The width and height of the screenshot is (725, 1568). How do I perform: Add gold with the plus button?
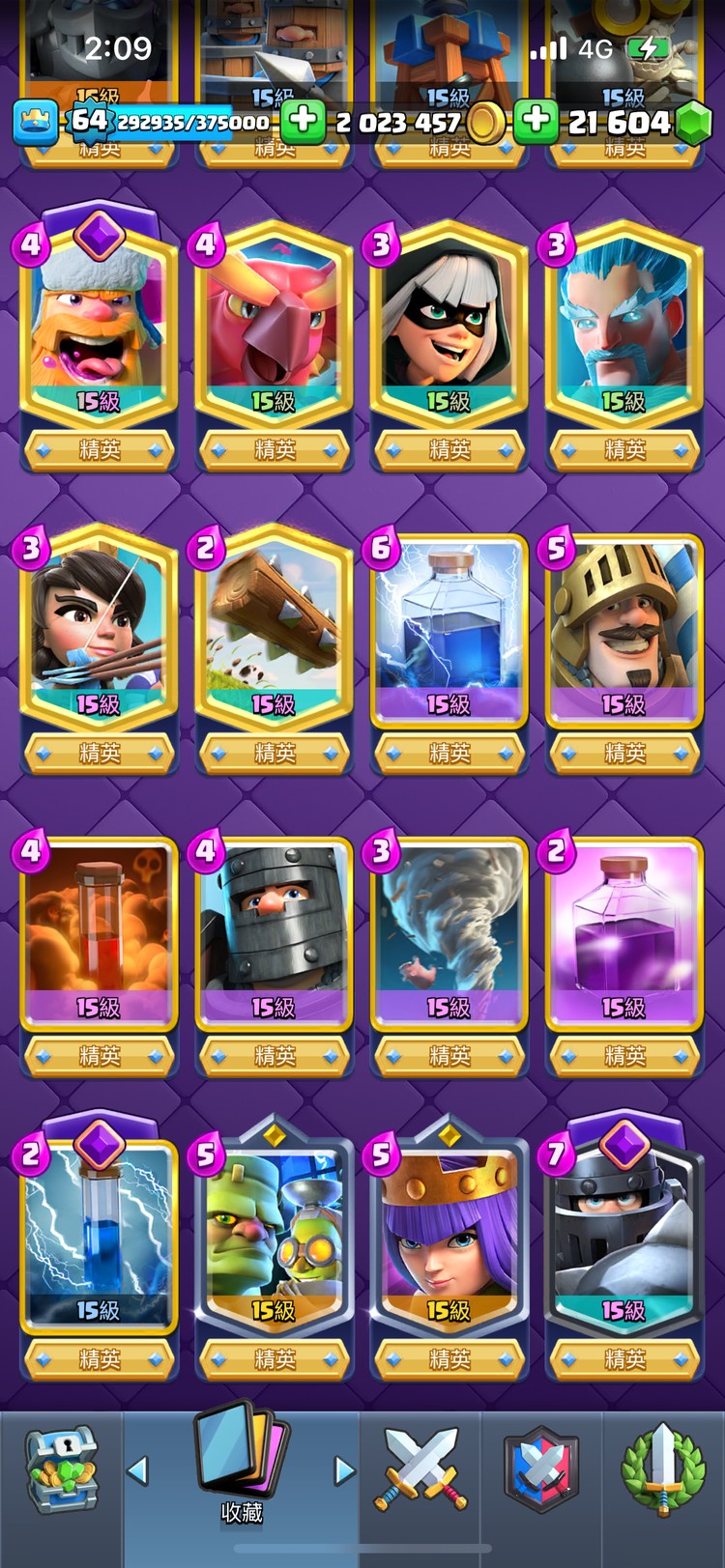click(x=303, y=121)
